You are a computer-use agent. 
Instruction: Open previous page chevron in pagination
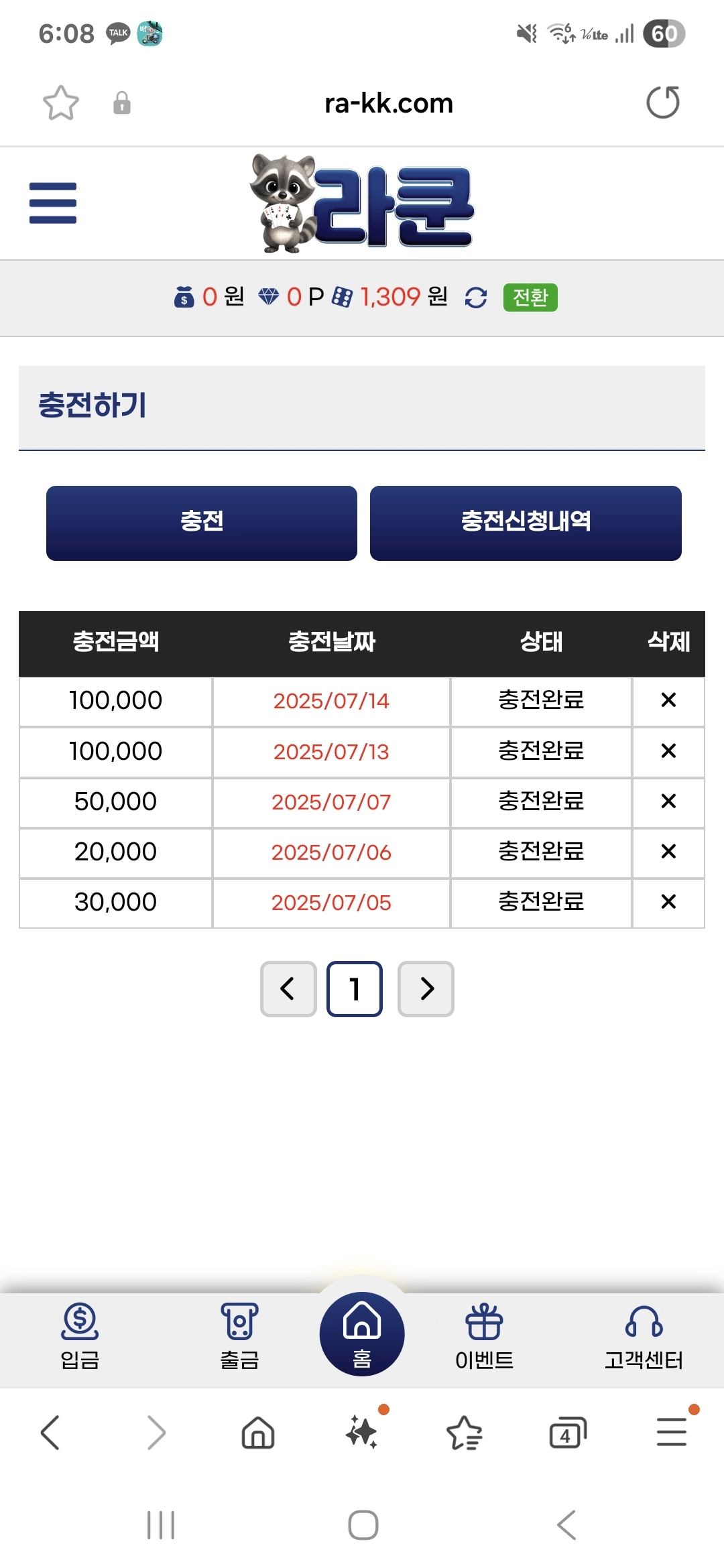288,988
